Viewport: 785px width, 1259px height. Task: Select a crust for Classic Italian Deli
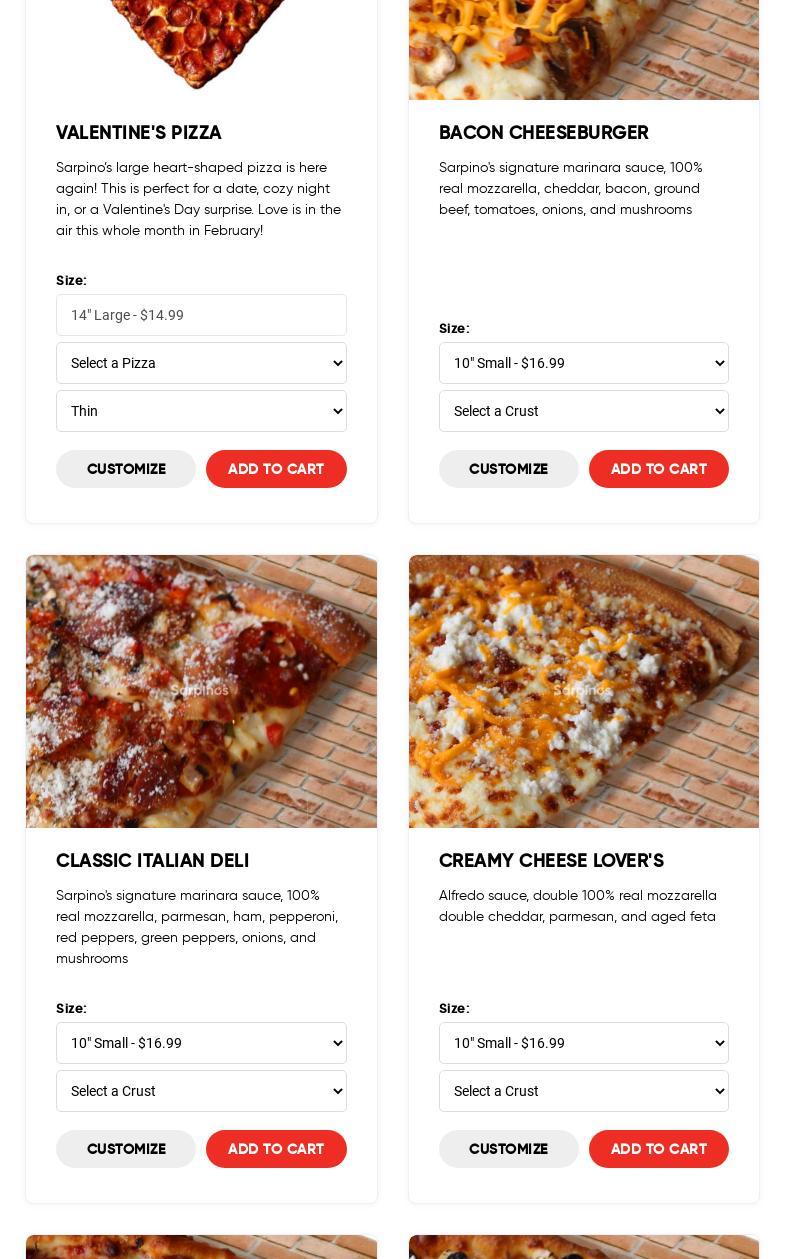point(201,1091)
